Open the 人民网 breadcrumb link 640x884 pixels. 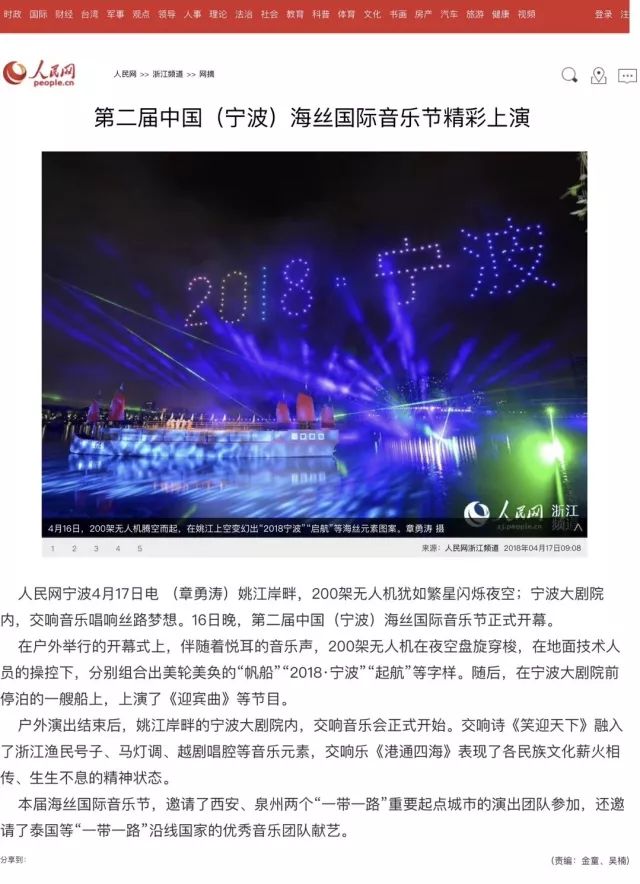coord(124,74)
